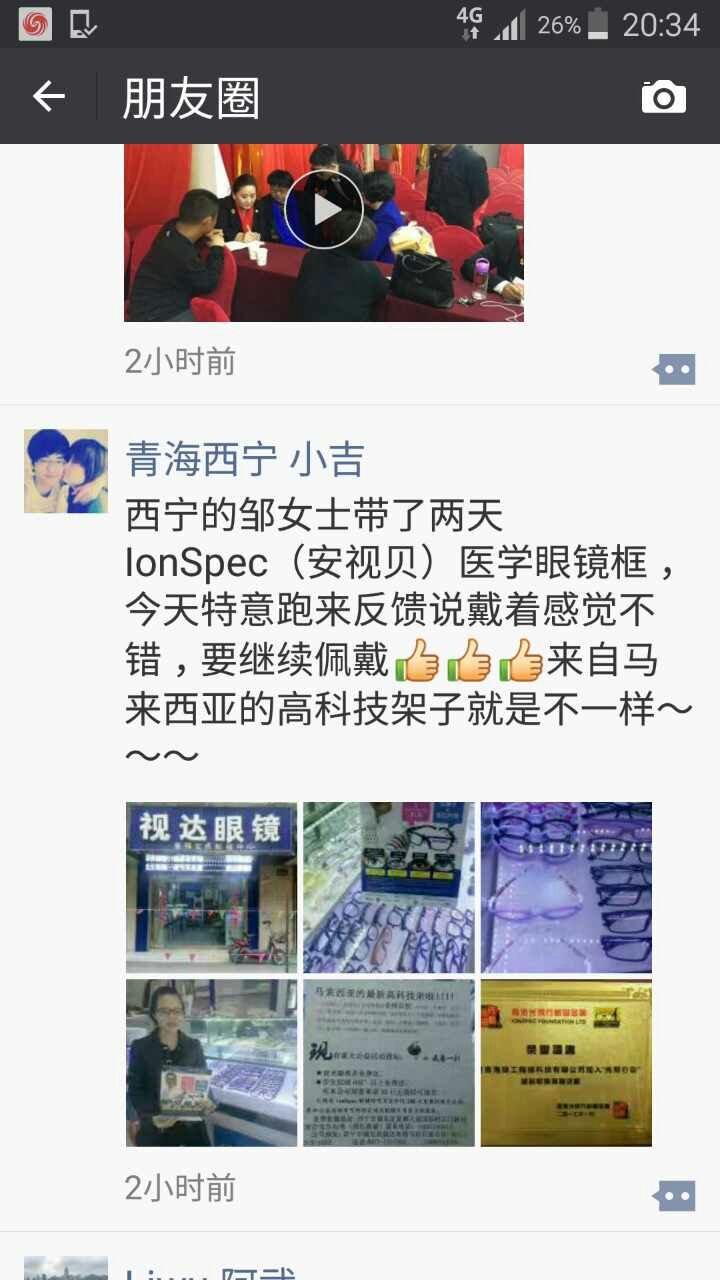Open the camera to post a moment
Screen dimensions: 720x1280
(664, 97)
